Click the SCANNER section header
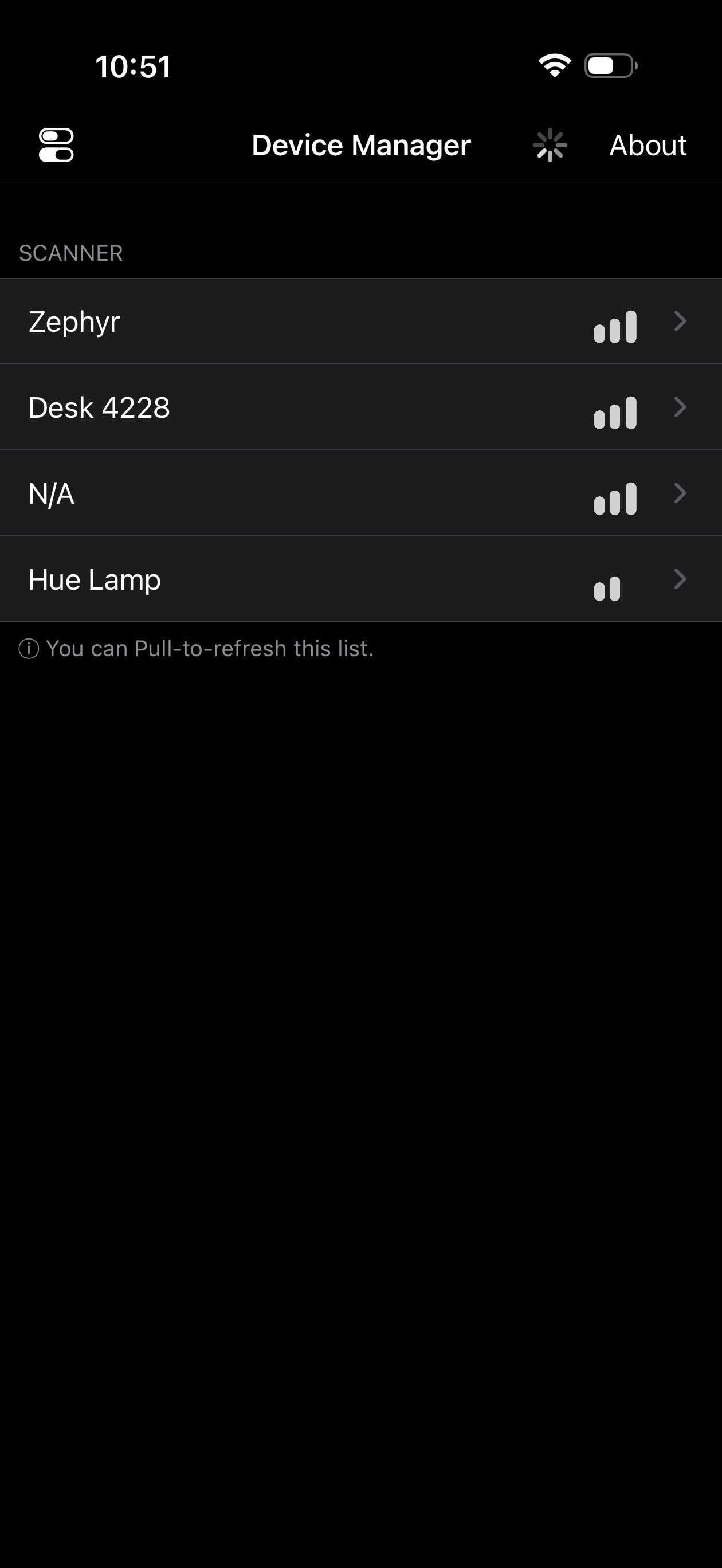 (x=70, y=252)
